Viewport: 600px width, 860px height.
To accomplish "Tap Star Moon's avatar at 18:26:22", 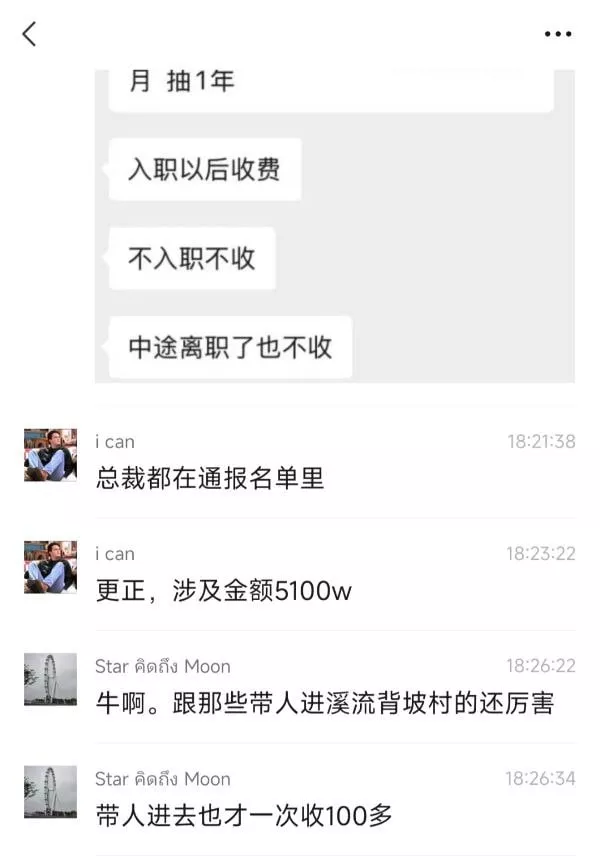I will (x=50, y=680).
